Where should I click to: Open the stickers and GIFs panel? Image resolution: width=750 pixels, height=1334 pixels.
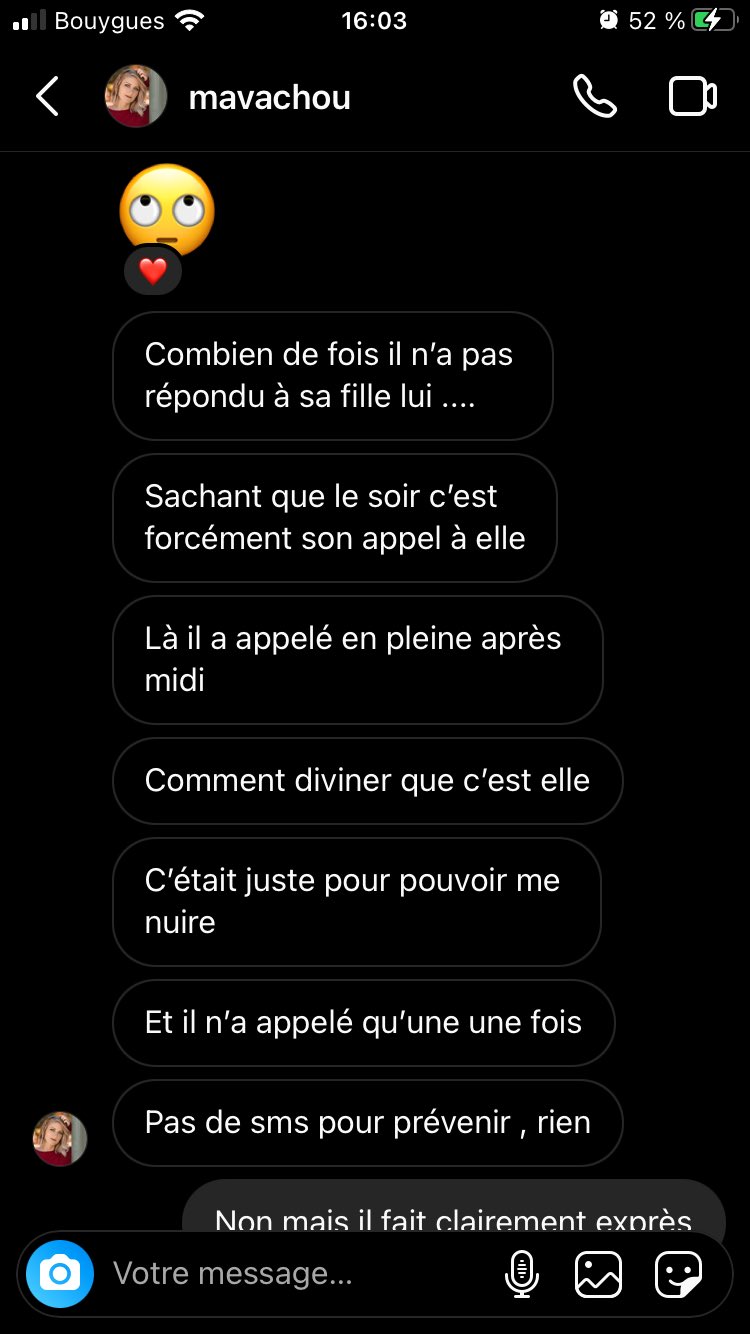coord(678,1274)
